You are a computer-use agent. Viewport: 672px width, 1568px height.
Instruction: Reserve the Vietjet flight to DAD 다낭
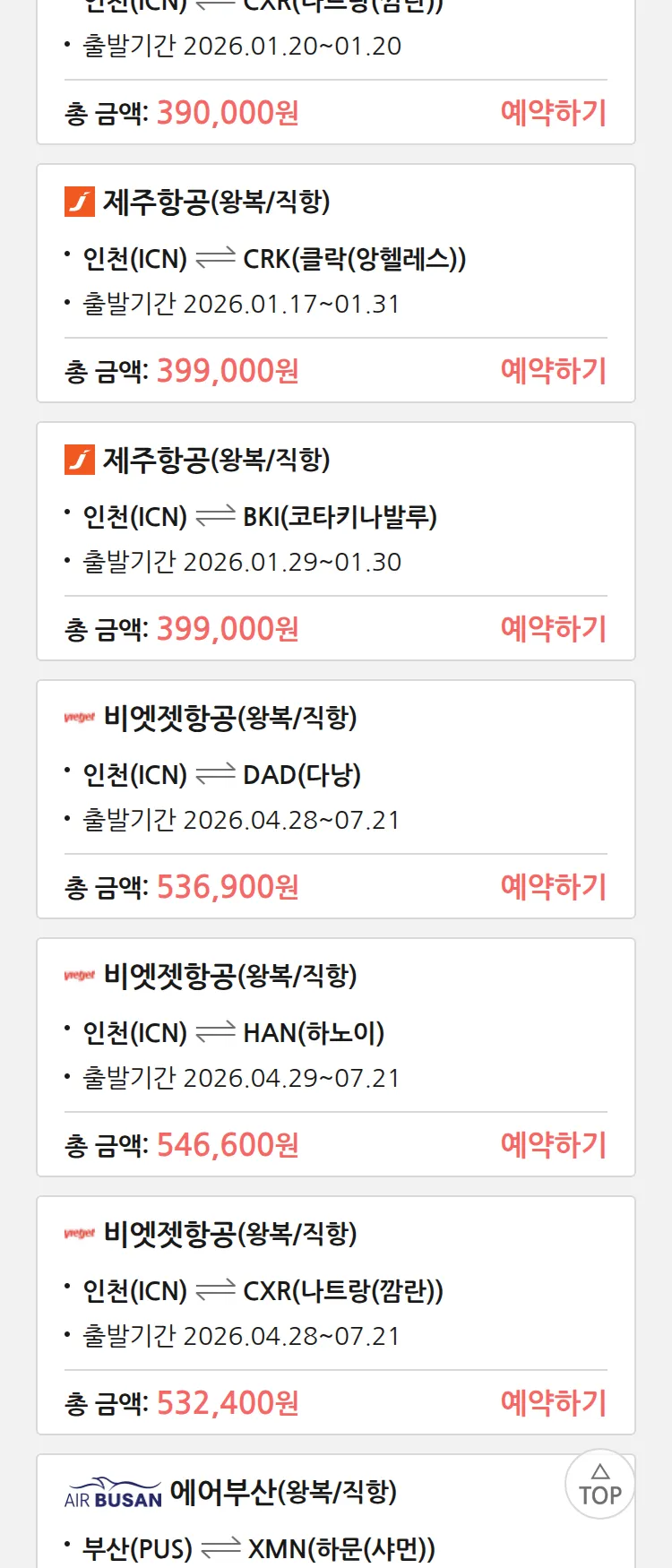pyautogui.click(x=553, y=887)
